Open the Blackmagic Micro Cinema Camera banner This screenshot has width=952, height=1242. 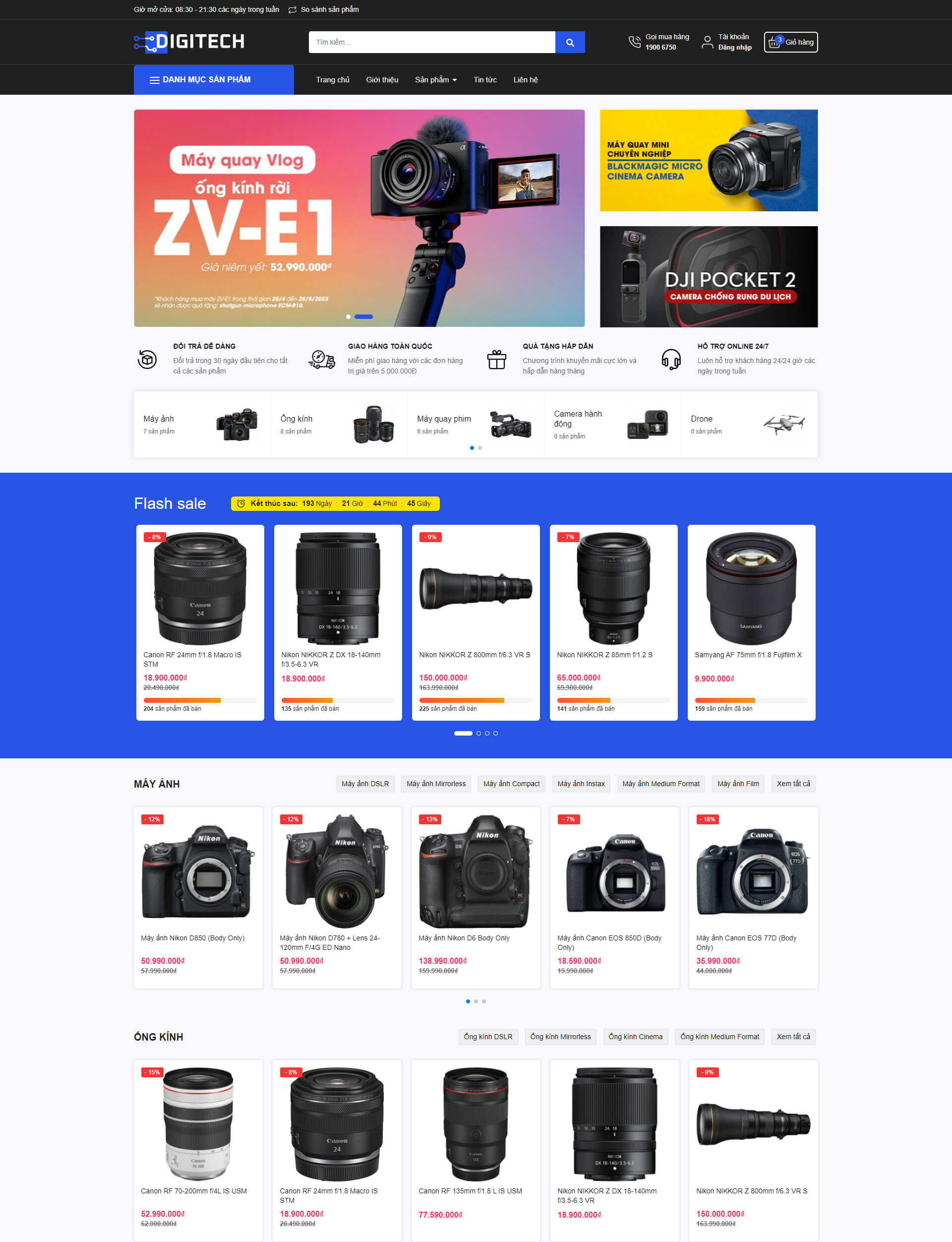[x=709, y=160]
